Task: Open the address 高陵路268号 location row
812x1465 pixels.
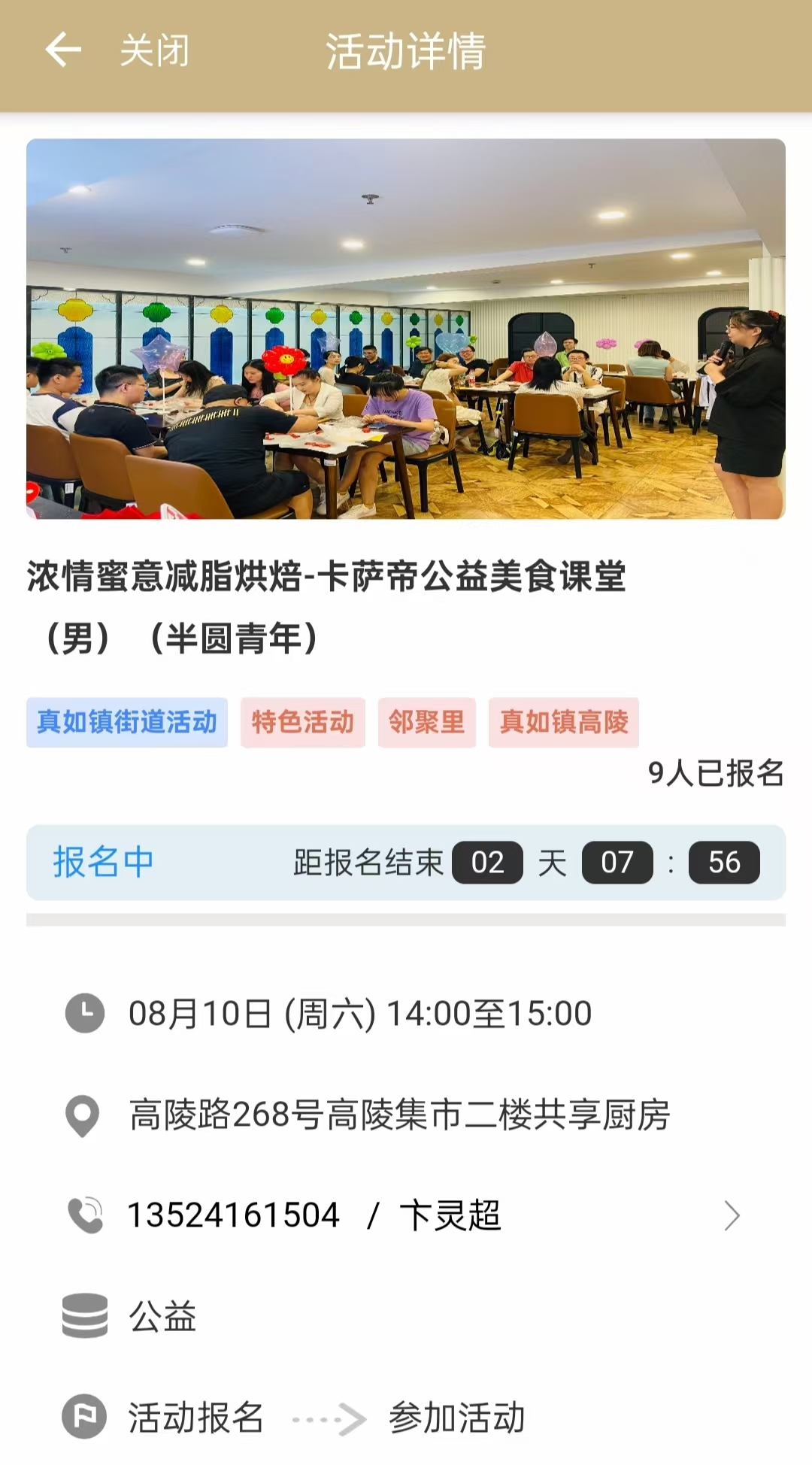Action: (398, 1115)
